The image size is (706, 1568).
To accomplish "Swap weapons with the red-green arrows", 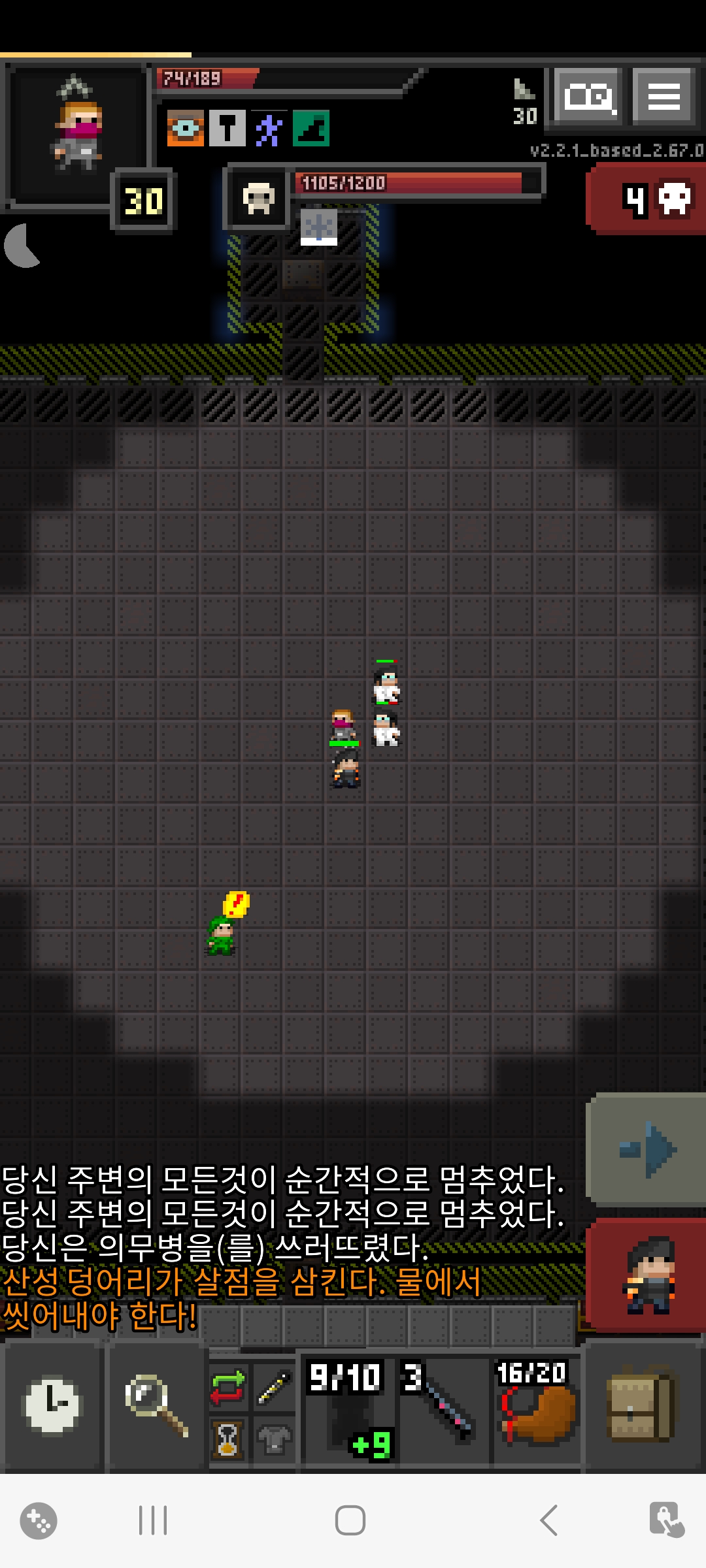I will pos(227,1388).
